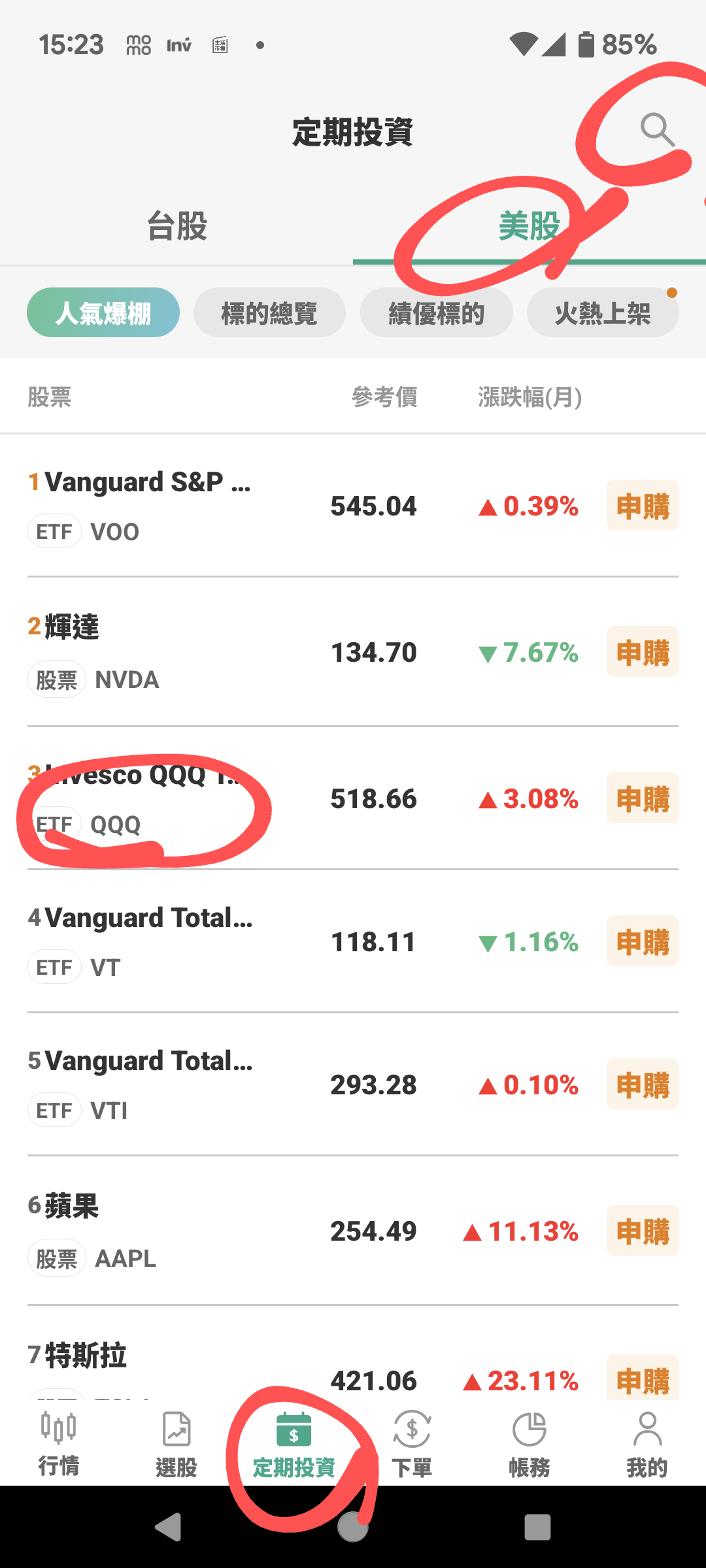Tap 申購 button for AAPL

tap(642, 1232)
